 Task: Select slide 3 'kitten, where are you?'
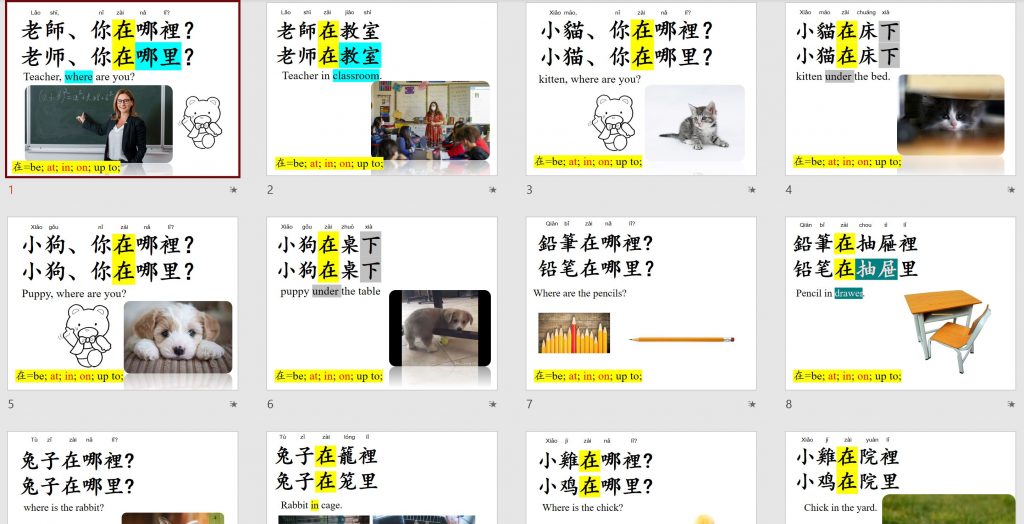point(641,88)
